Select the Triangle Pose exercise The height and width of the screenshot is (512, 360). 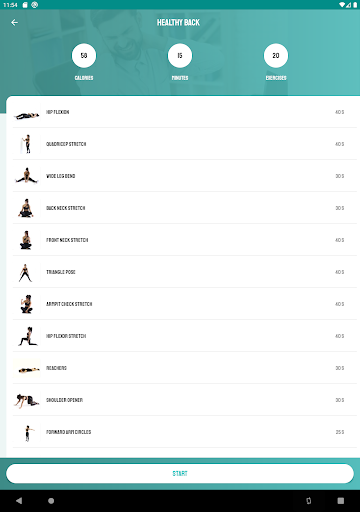tap(185, 272)
